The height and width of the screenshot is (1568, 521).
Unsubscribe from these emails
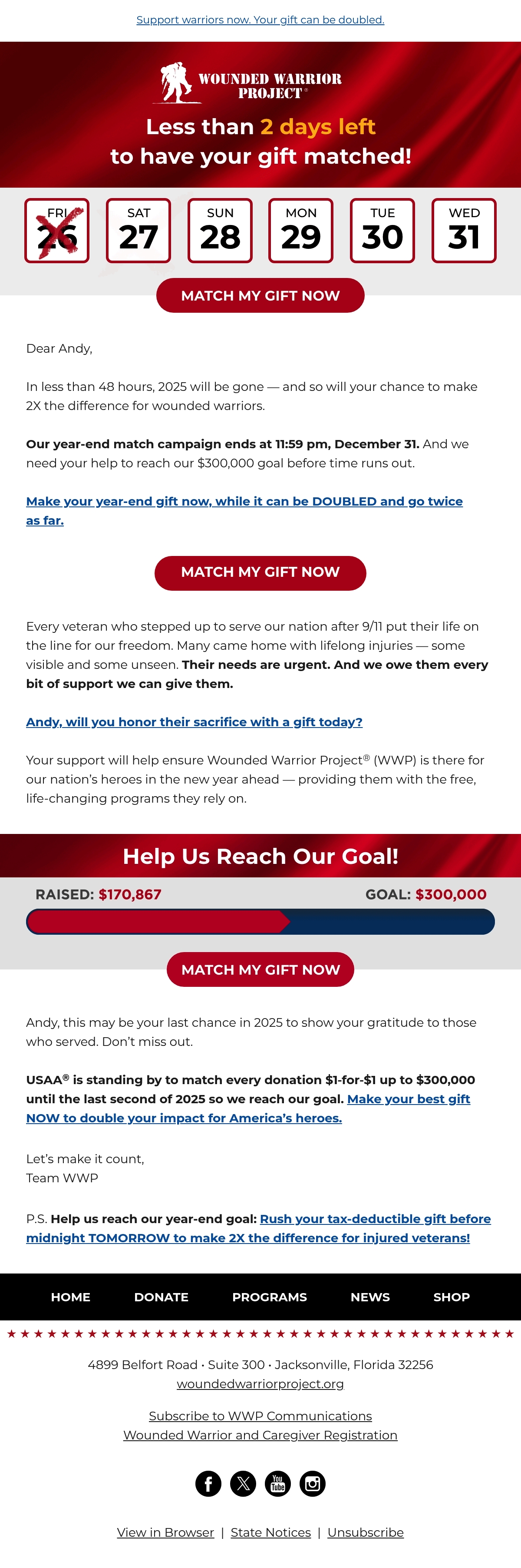[366, 1533]
